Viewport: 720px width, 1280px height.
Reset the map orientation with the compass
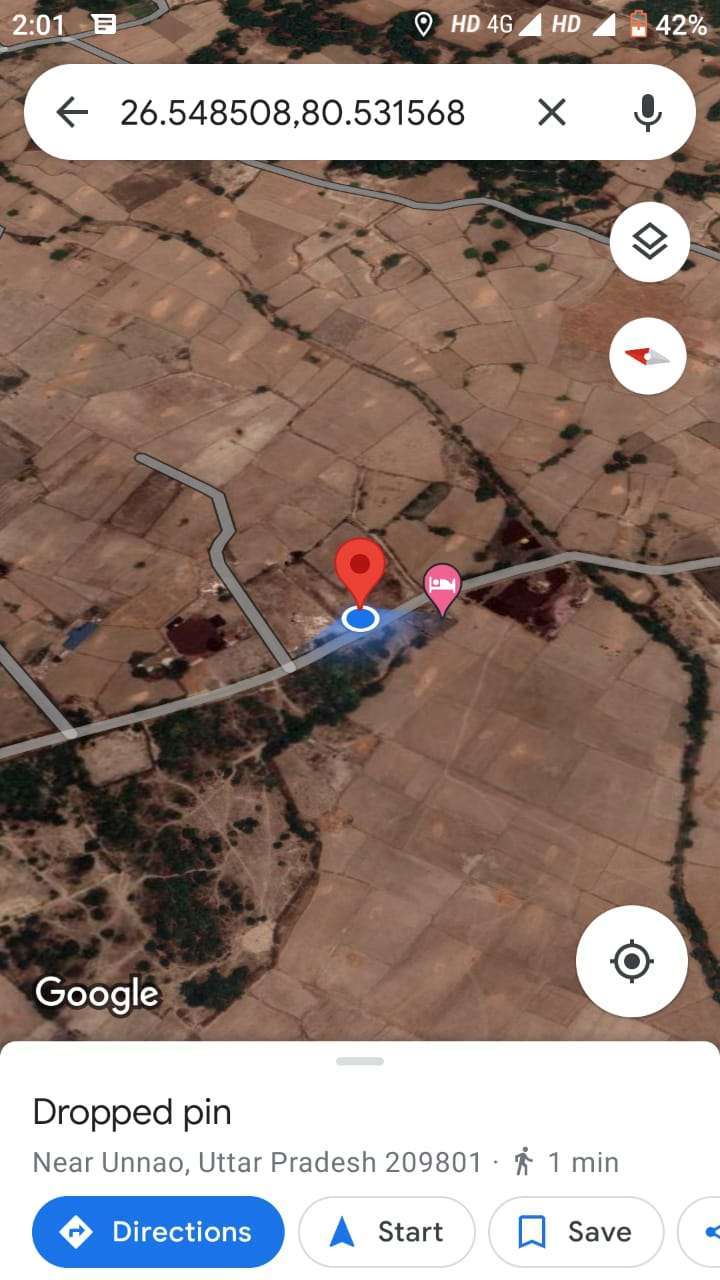point(648,356)
